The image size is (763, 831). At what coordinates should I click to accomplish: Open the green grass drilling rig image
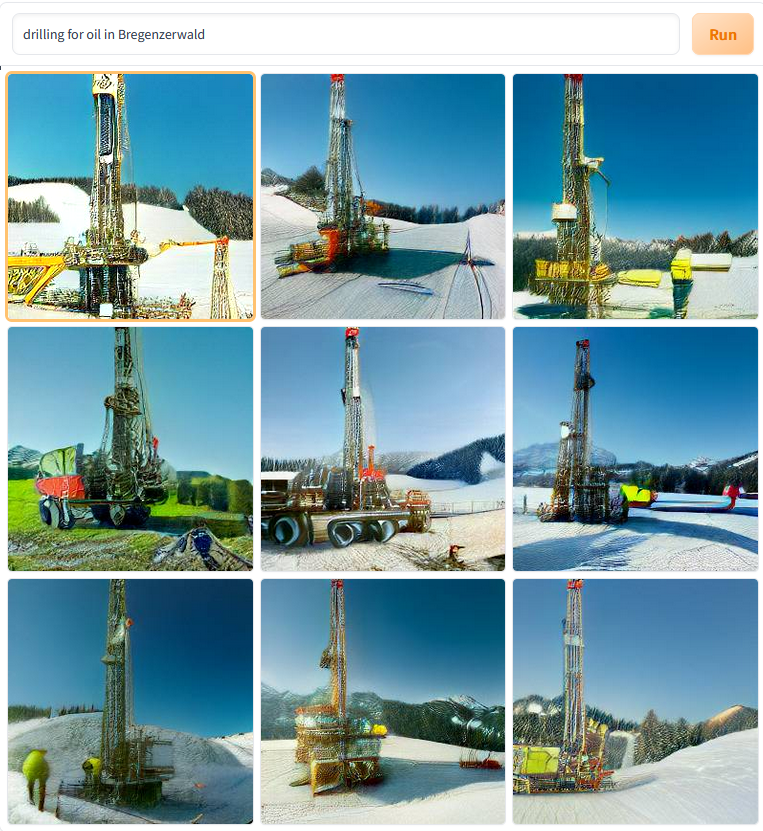[131, 449]
